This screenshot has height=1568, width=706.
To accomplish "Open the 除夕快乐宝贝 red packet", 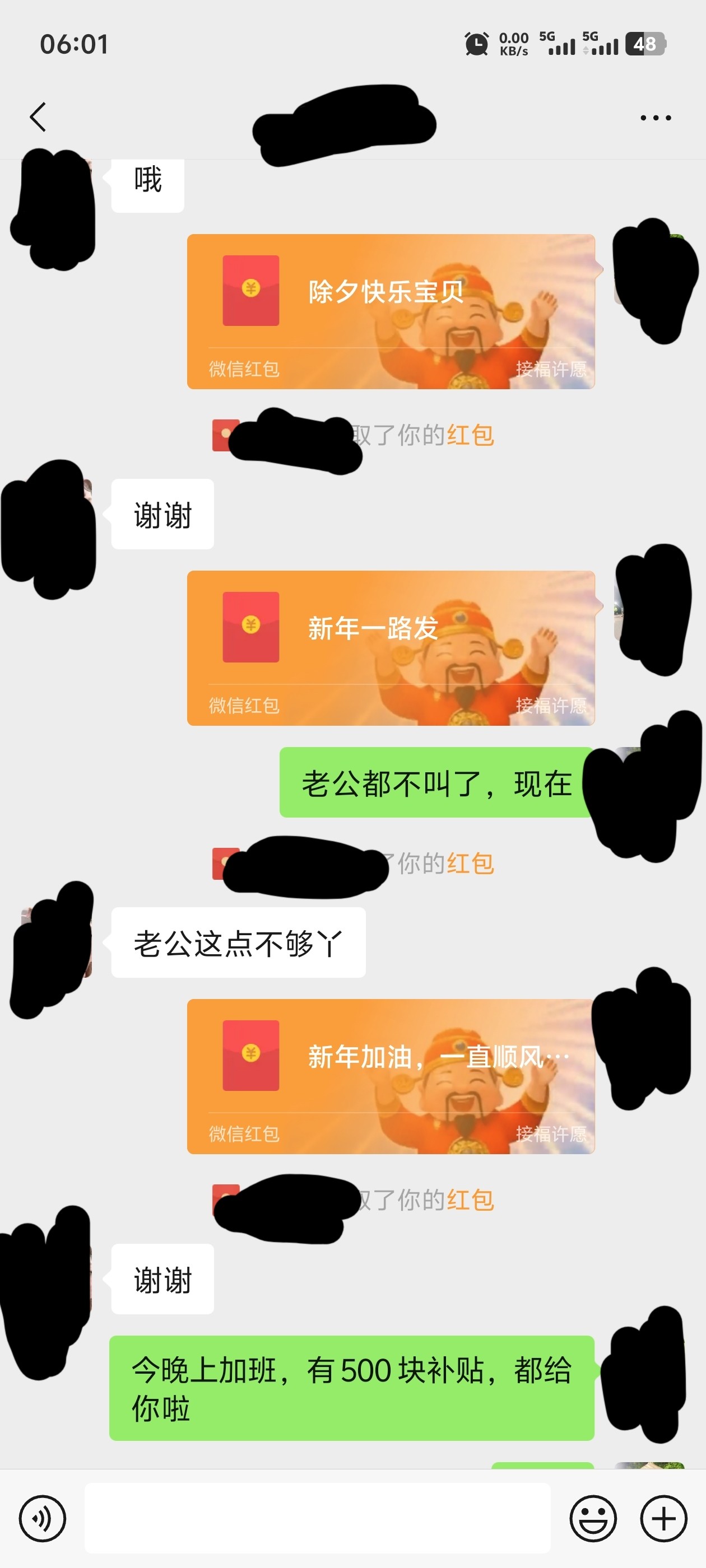I will pos(391,312).
